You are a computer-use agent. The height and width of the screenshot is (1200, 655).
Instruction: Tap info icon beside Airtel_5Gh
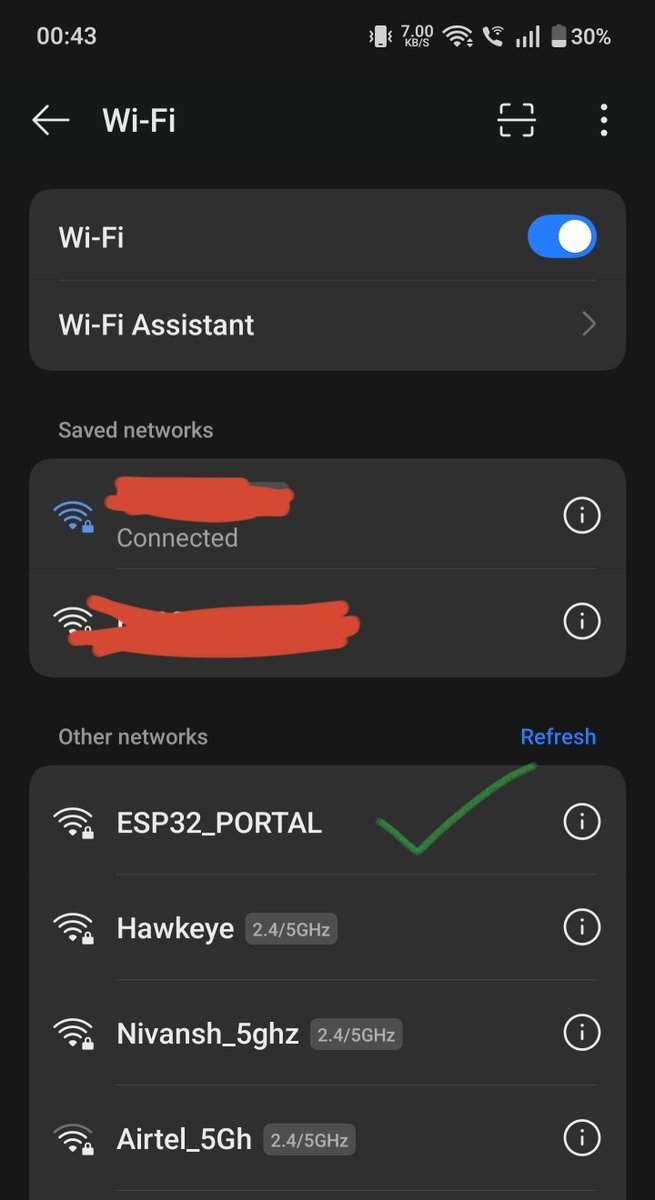click(582, 1138)
